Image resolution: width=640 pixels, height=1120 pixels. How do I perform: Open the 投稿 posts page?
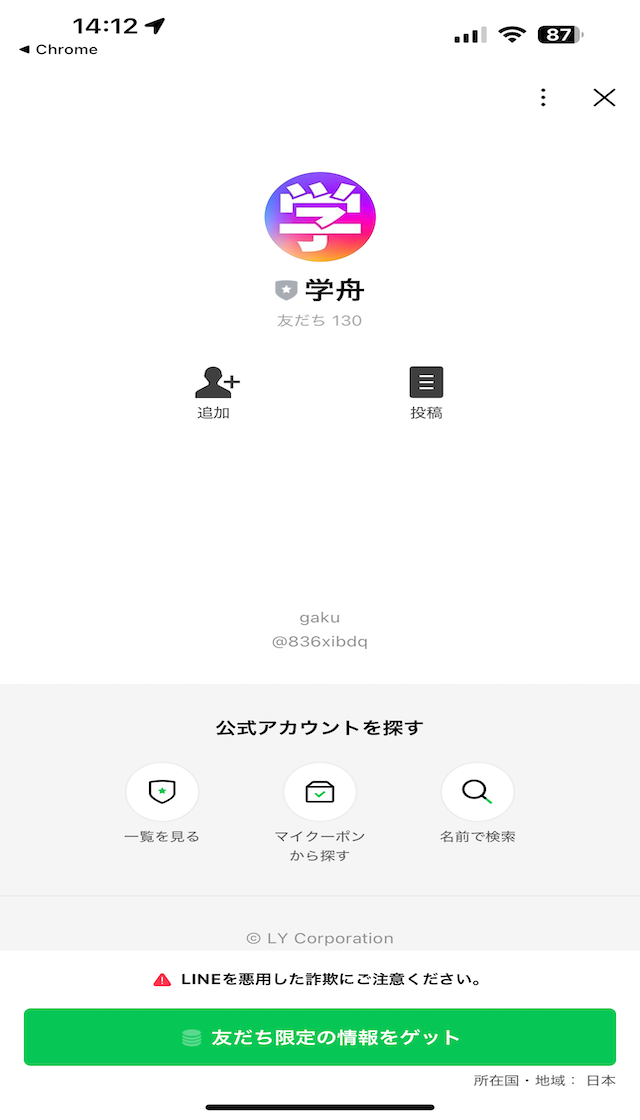(426, 393)
